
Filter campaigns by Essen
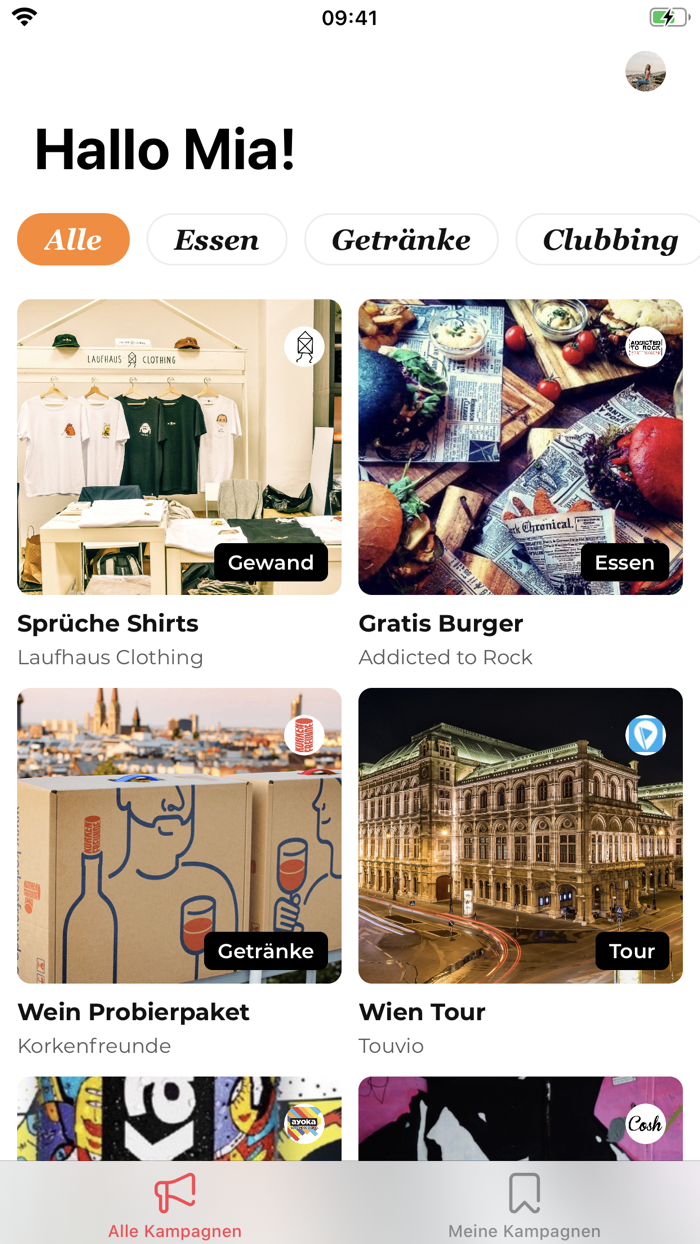(217, 239)
